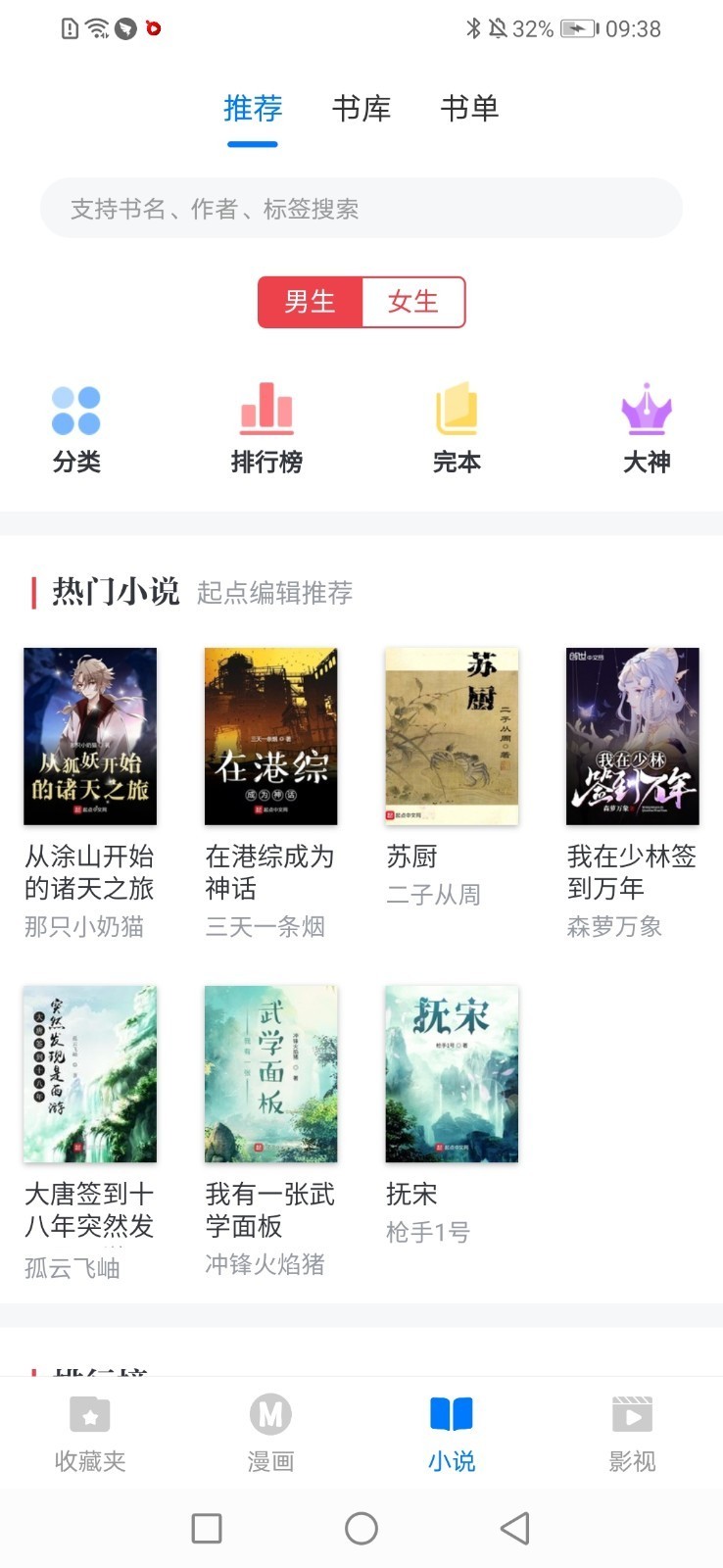Viewport: 723px width, 1568px height.
Task: Open the novel 大唐签到十八年突然发
Action: (x=90, y=1134)
